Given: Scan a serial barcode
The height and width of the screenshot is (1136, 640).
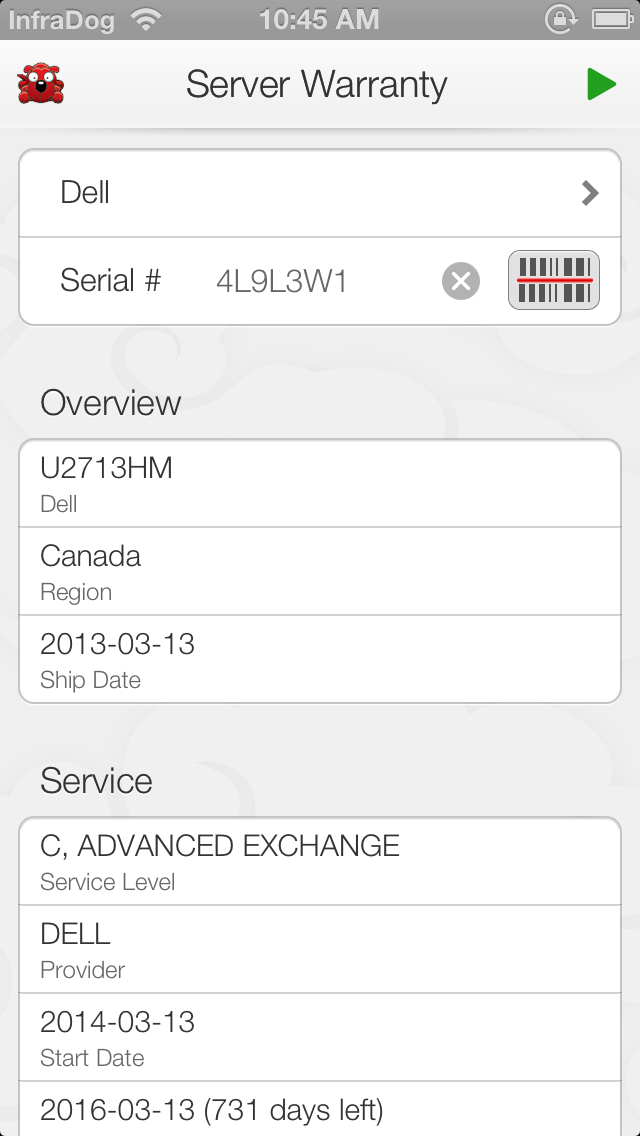Looking at the screenshot, I should coord(554,280).
